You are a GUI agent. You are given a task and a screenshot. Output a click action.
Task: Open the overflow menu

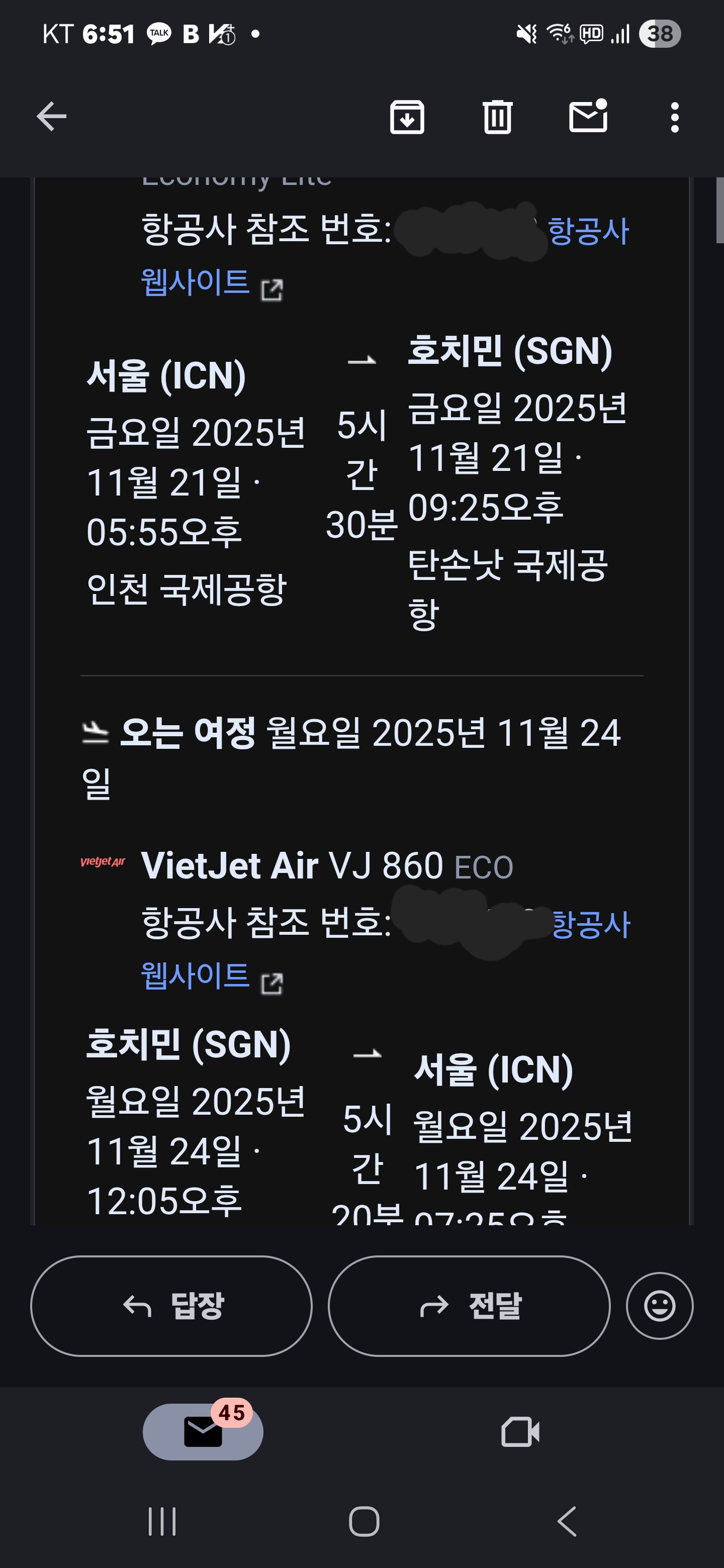point(674,116)
